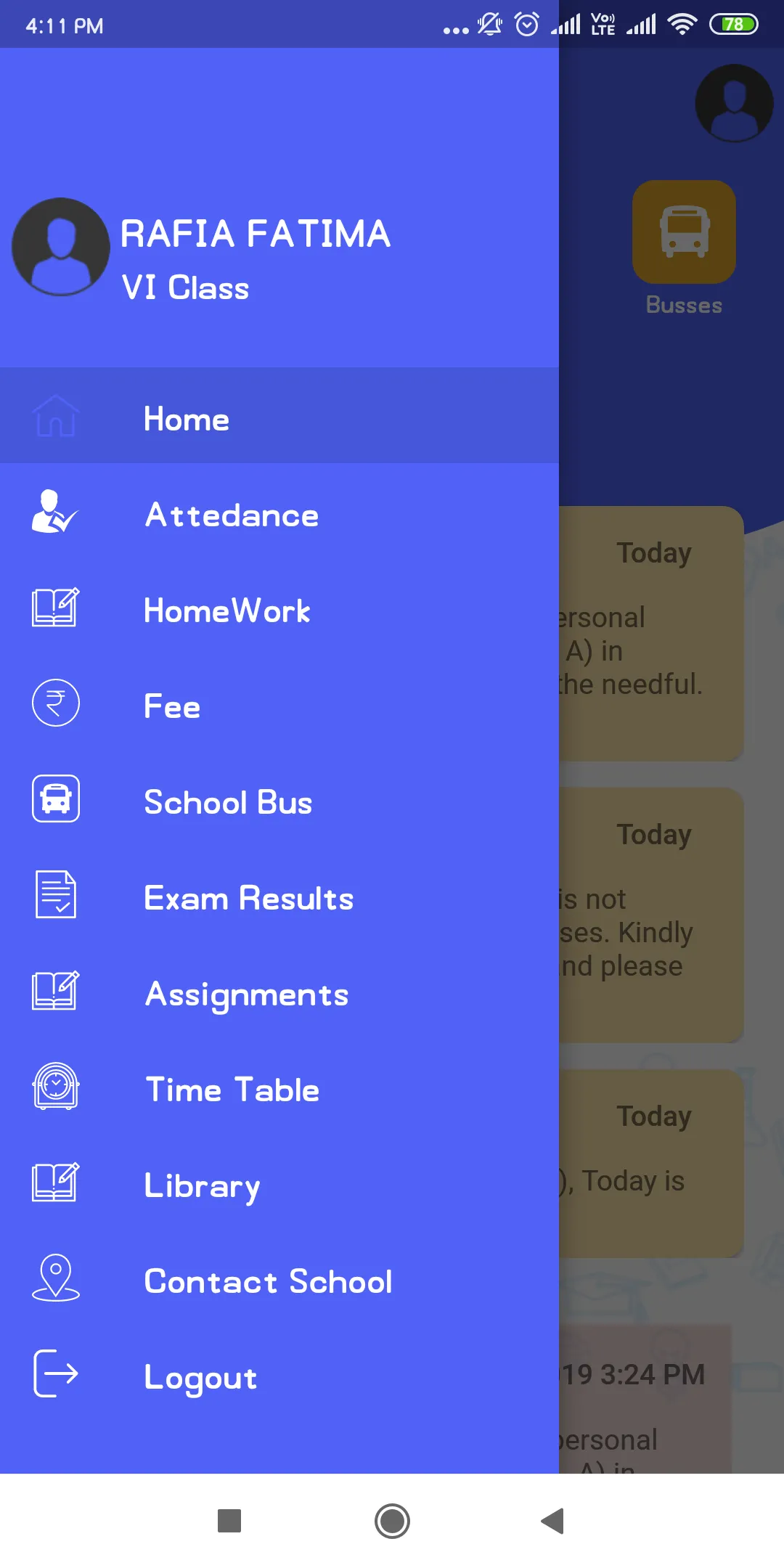The width and height of the screenshot is (784, 1568).
Task: Tap the system back button
Action: click(553, 1521)
